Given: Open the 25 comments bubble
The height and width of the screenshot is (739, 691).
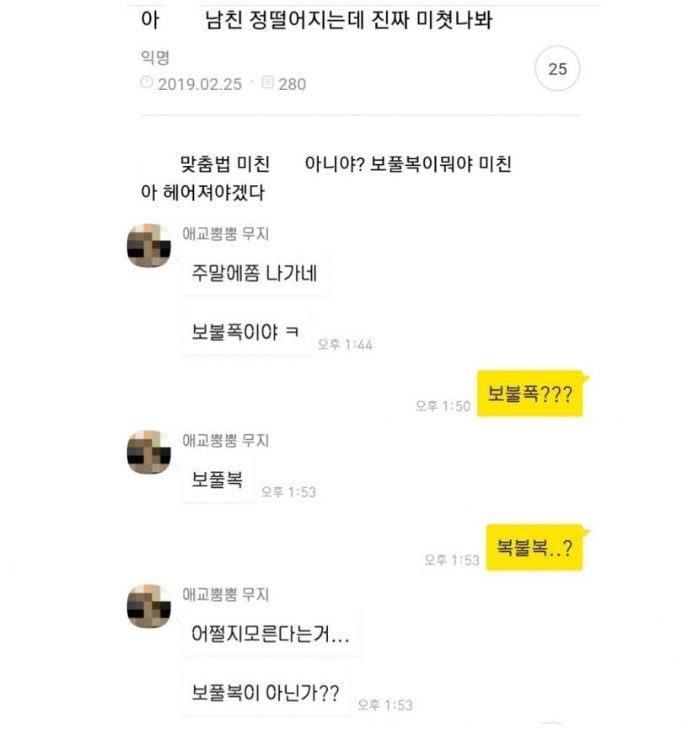Looking at the screenshot, I should tap(558, 69).
